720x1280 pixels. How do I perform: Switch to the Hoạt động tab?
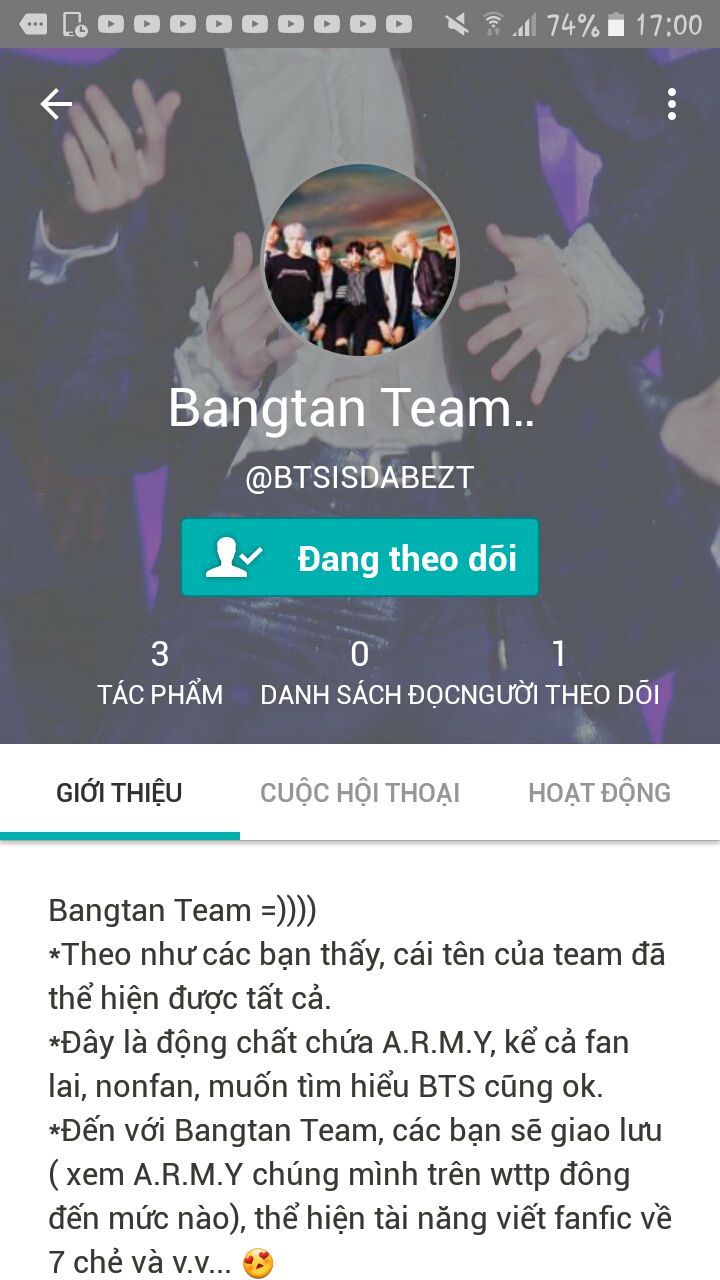click(600, 793)
